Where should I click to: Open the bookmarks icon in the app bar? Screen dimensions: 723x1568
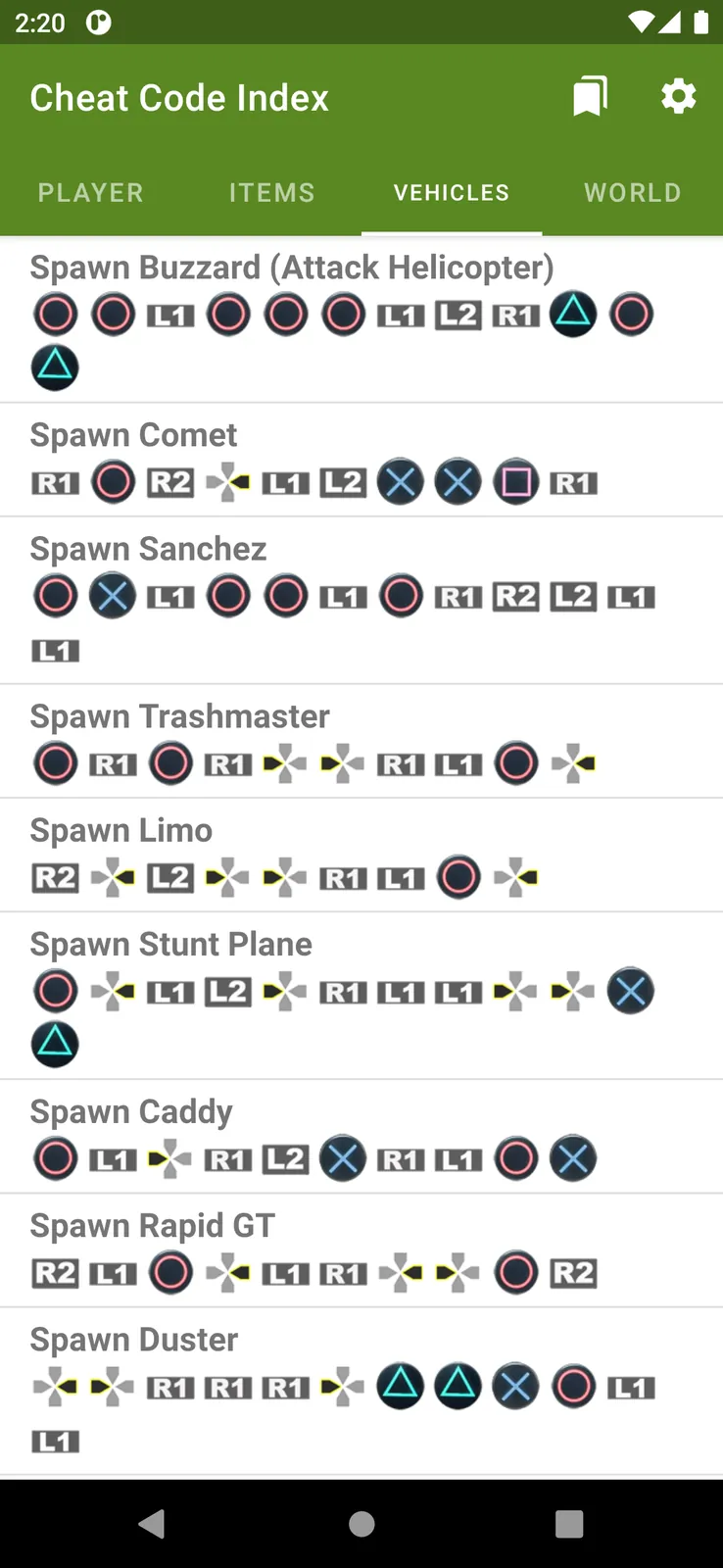point(590,97)
